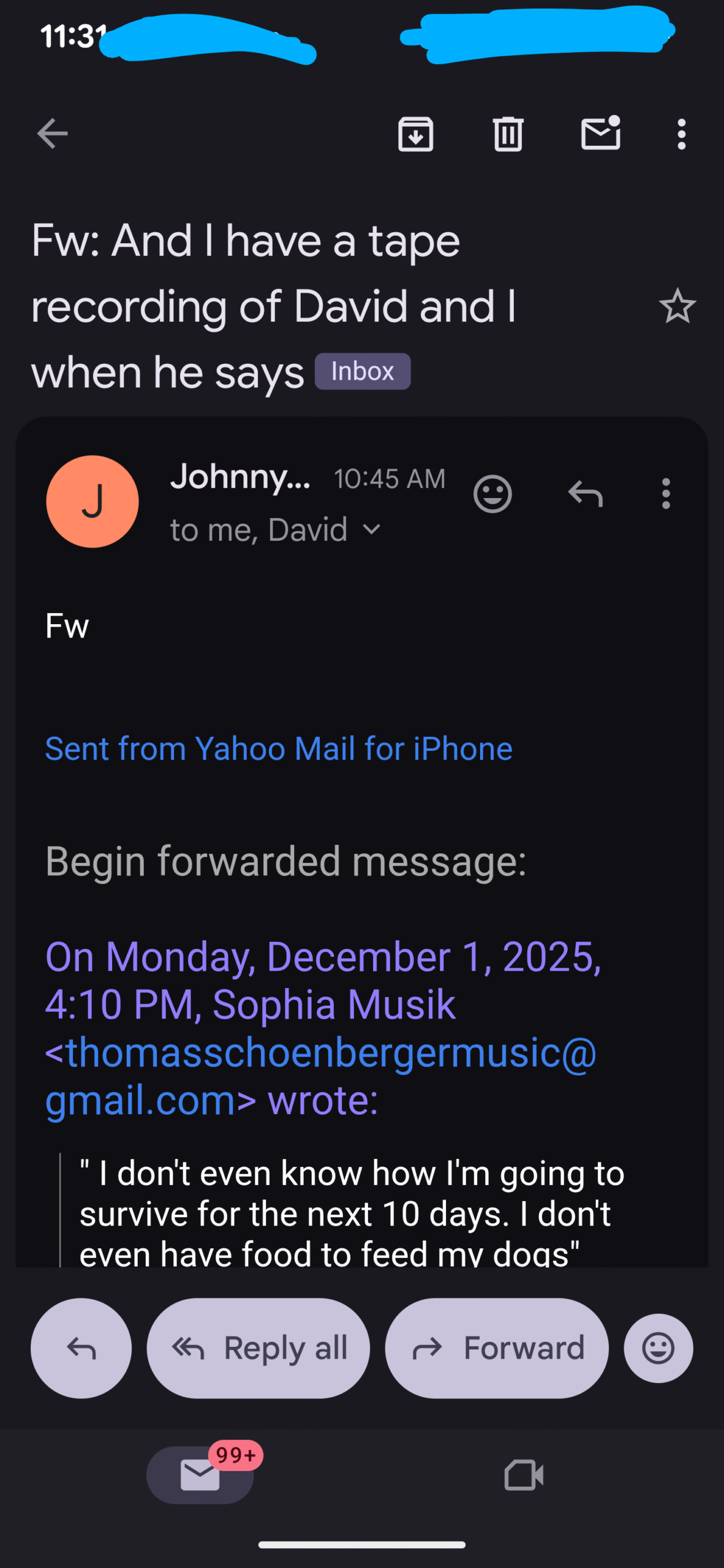The height and width of the screenshot is (1568, 724).
Task: Switch to the Mail tab
Action: pos(200,1475)
